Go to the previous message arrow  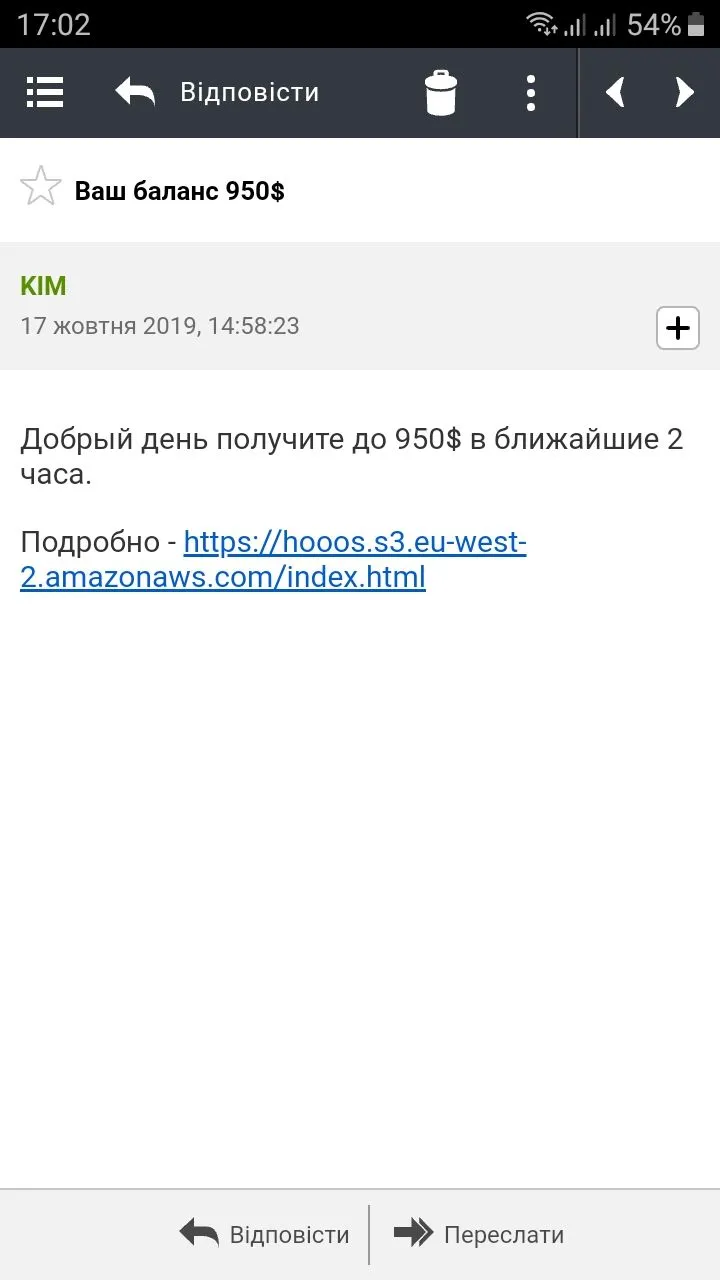[616, 93]
